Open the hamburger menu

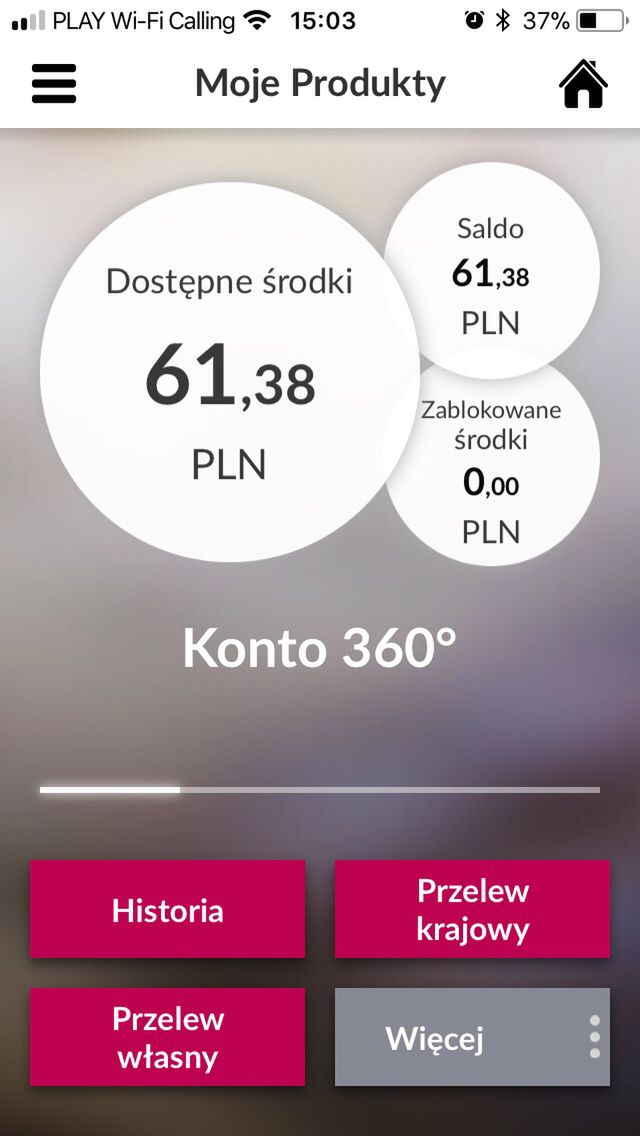(54, 83)
